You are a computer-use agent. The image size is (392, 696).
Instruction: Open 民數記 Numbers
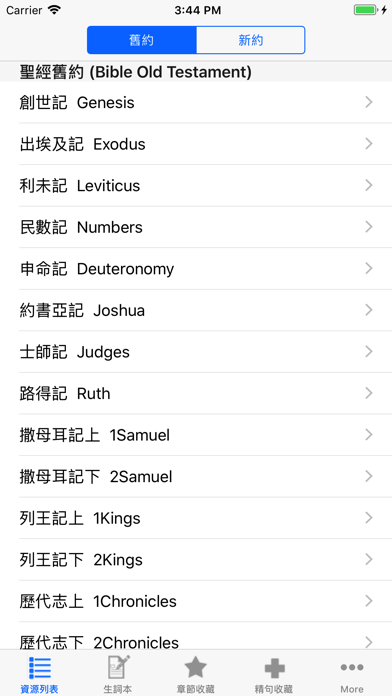pyautogui.click(x=196, y=227)
